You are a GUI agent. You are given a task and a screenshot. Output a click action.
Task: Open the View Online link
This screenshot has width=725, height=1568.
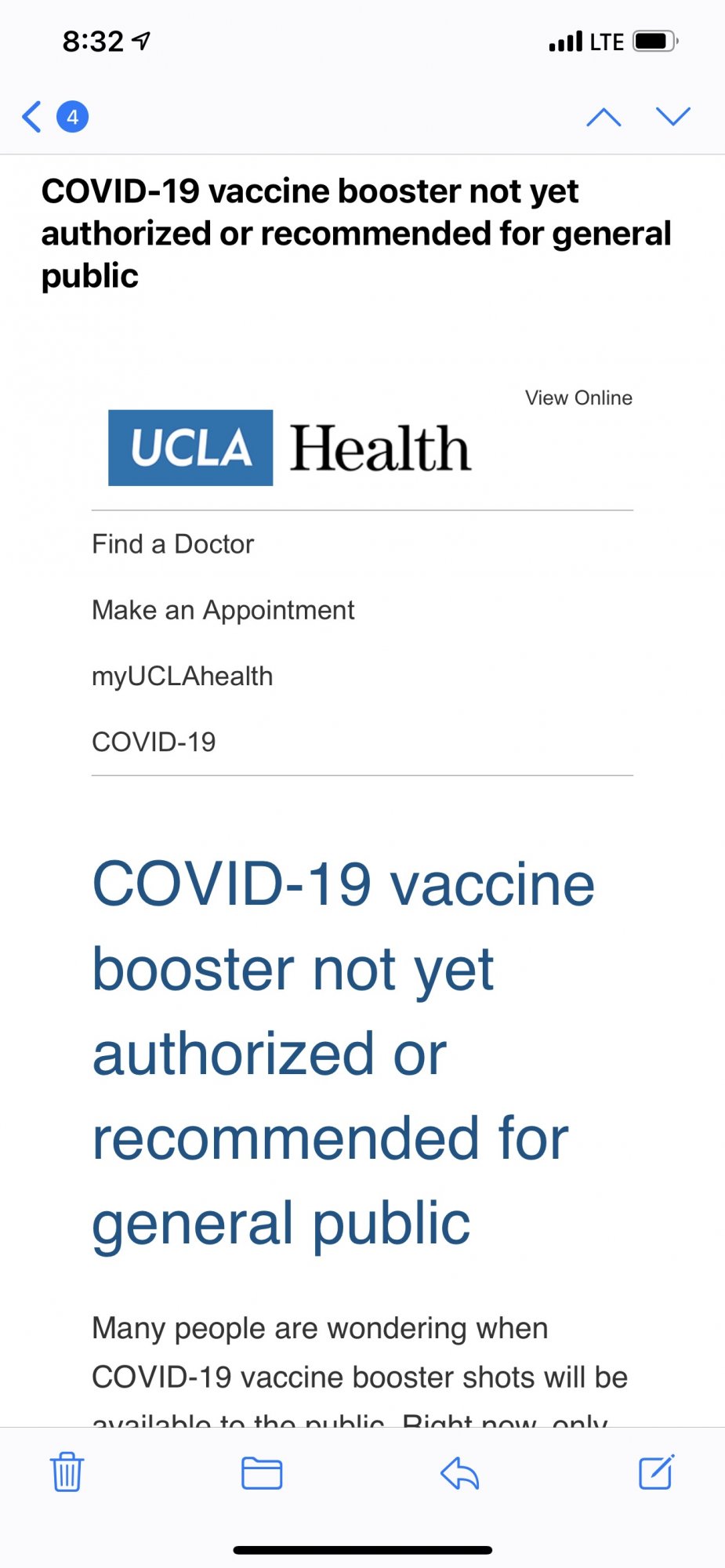pos(578,397)
